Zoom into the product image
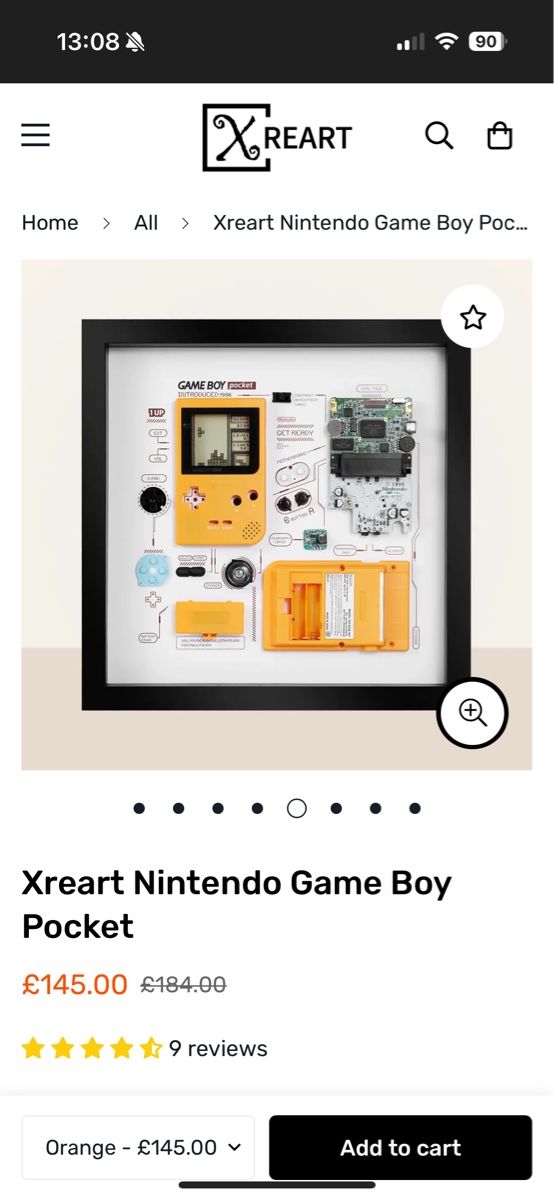Viewport: 554px width, 1200px height. click(472, 713)
